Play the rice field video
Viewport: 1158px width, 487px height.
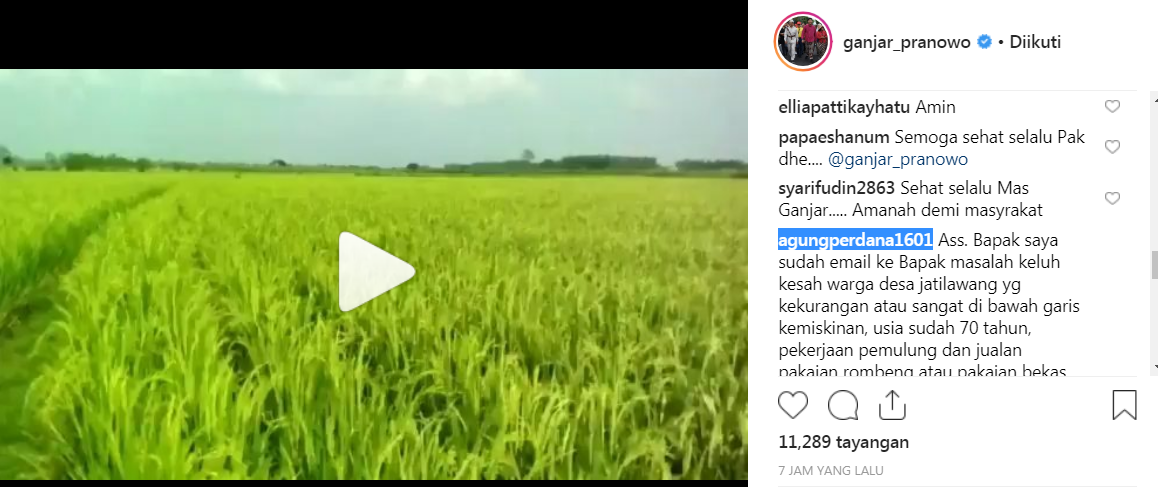pos(375,272)
